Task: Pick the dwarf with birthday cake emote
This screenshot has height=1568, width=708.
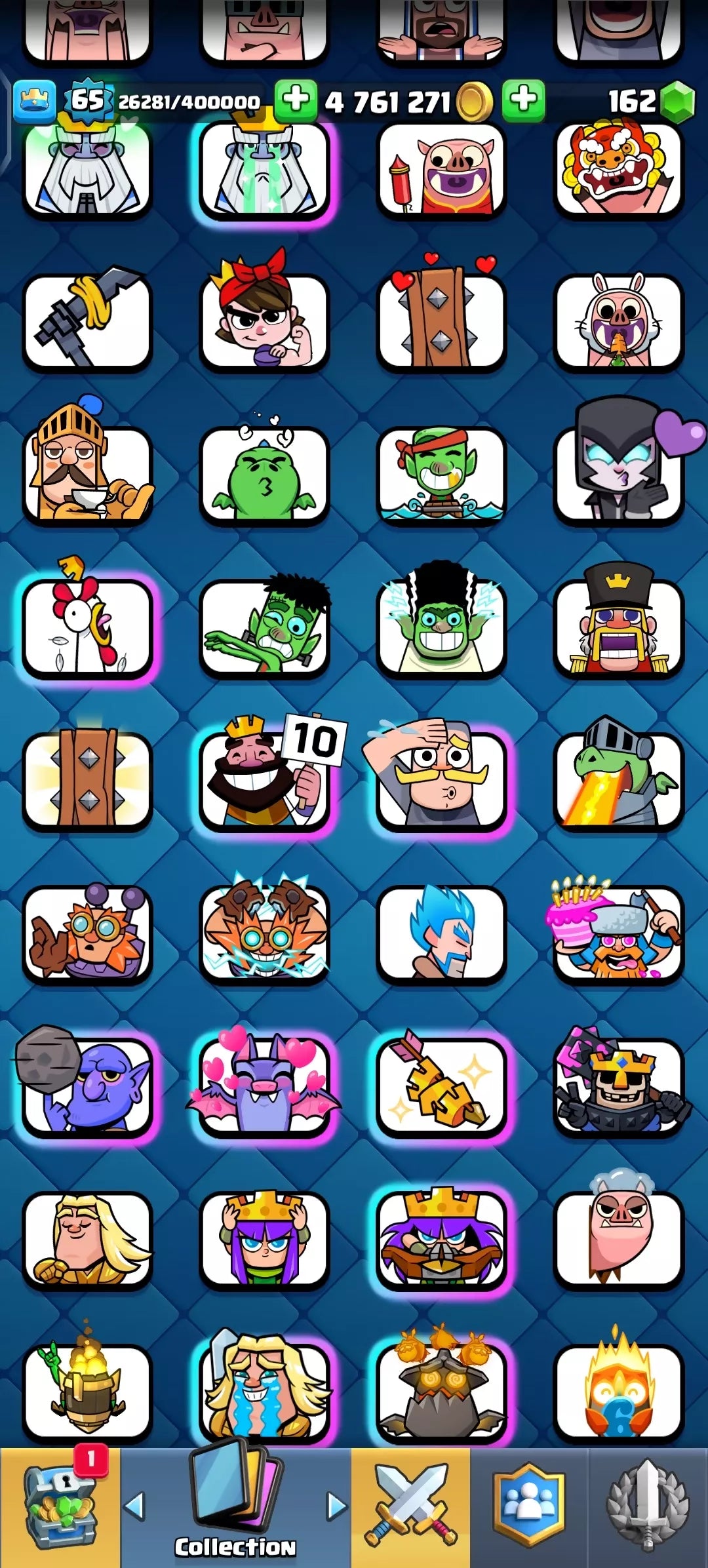Action: [x=618, y=931]
